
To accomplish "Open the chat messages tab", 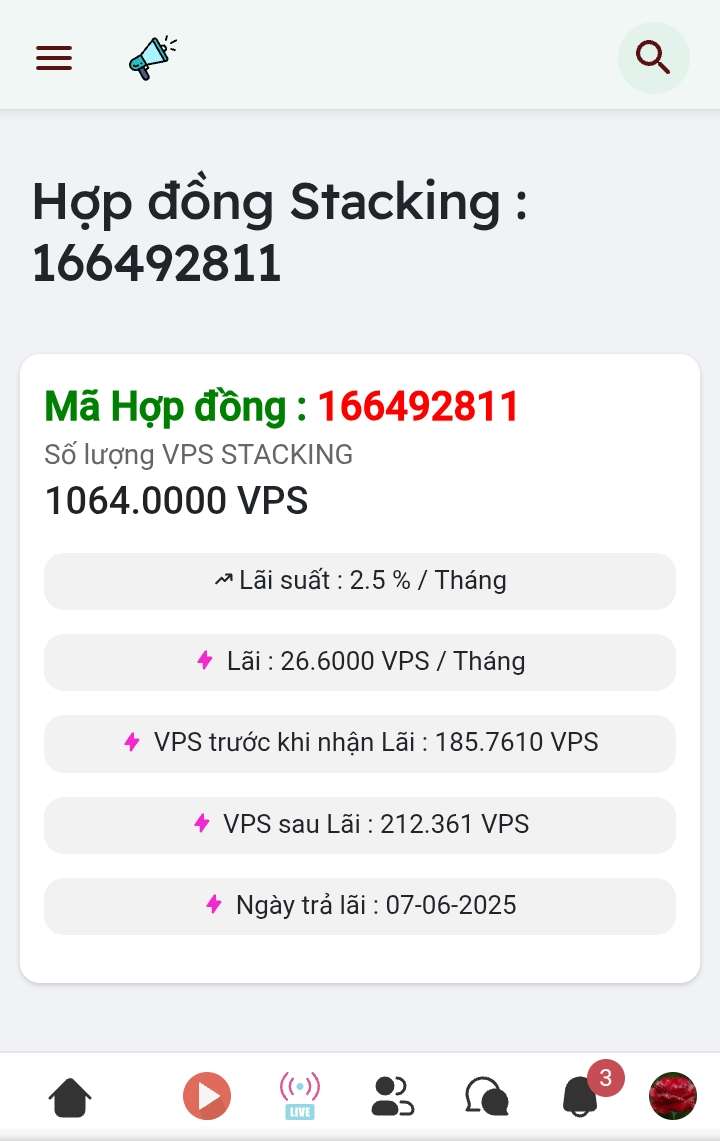I will [x=487, y=1096].
